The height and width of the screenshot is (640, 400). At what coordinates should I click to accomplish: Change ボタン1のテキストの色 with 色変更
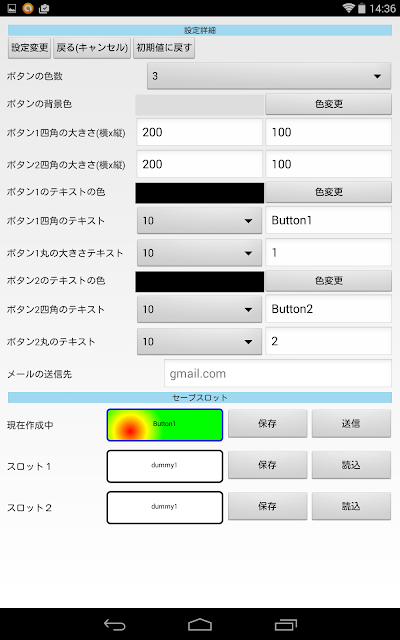[329, 192]
